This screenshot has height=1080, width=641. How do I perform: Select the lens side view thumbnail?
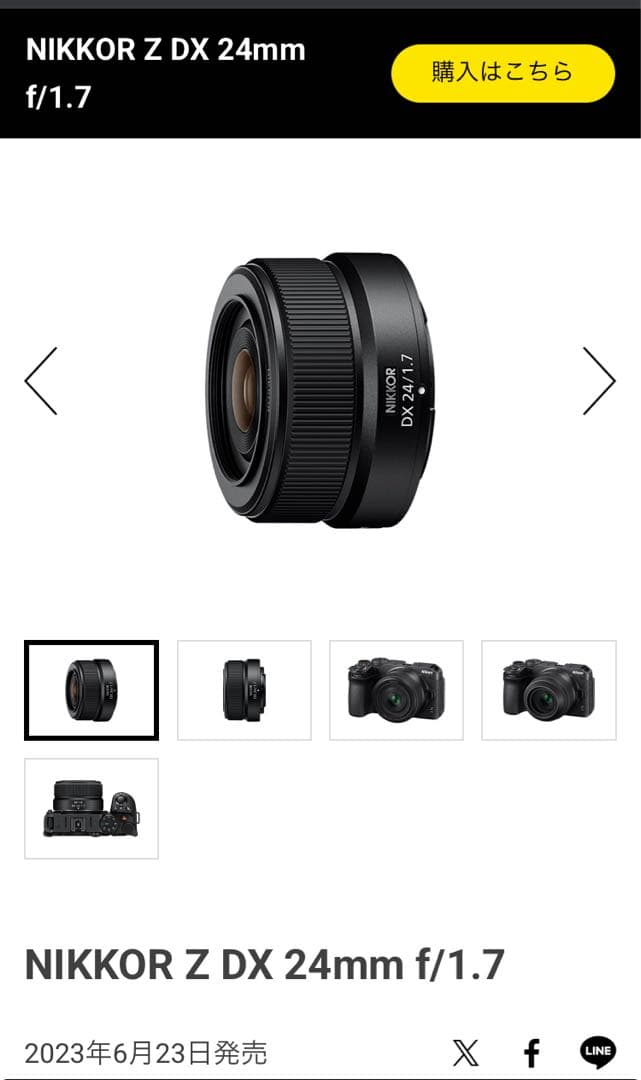(x=244, y=690)
